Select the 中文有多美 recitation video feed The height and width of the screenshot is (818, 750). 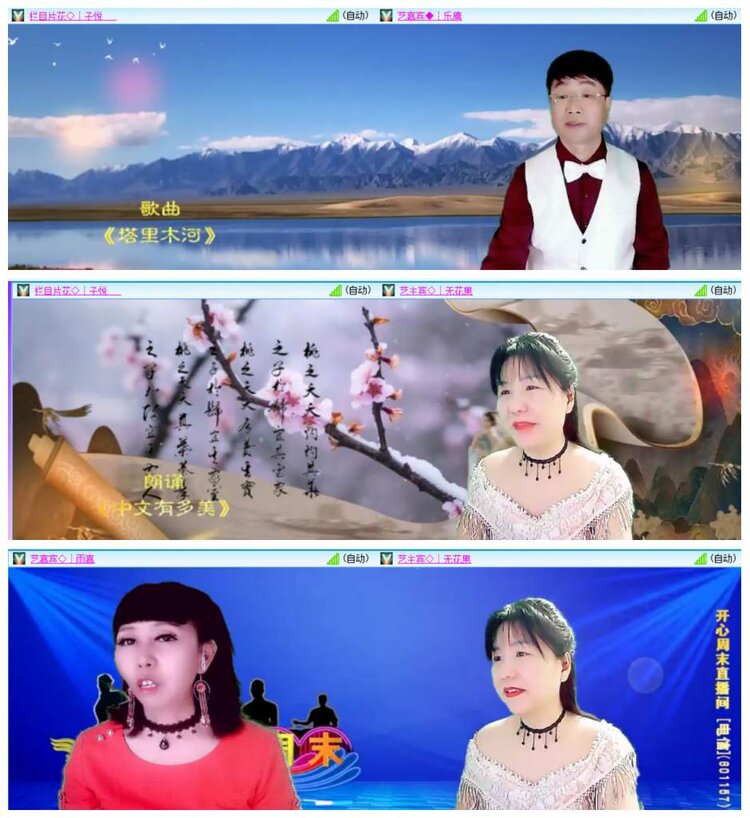(375, 420)
